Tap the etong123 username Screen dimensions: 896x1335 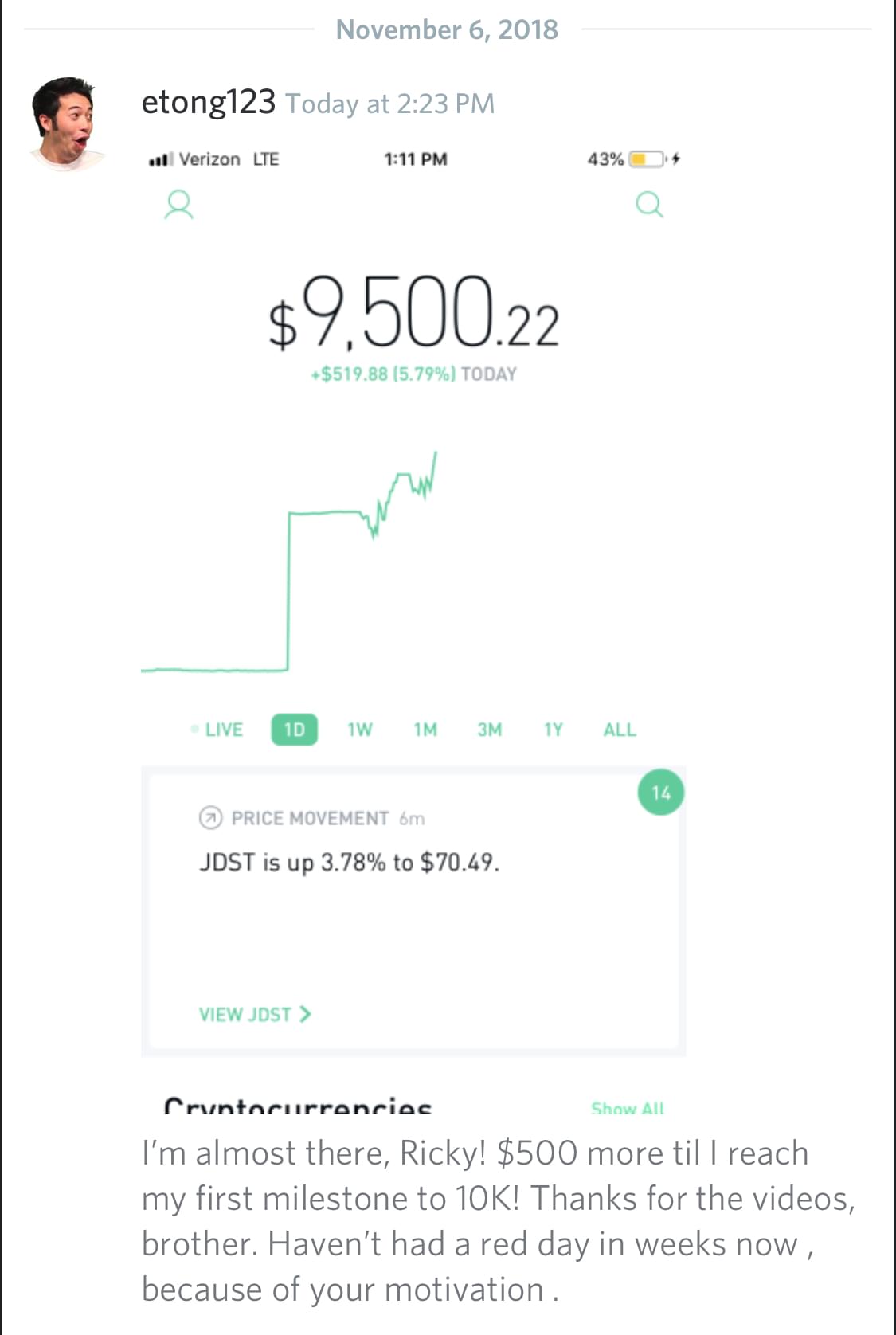208,103
